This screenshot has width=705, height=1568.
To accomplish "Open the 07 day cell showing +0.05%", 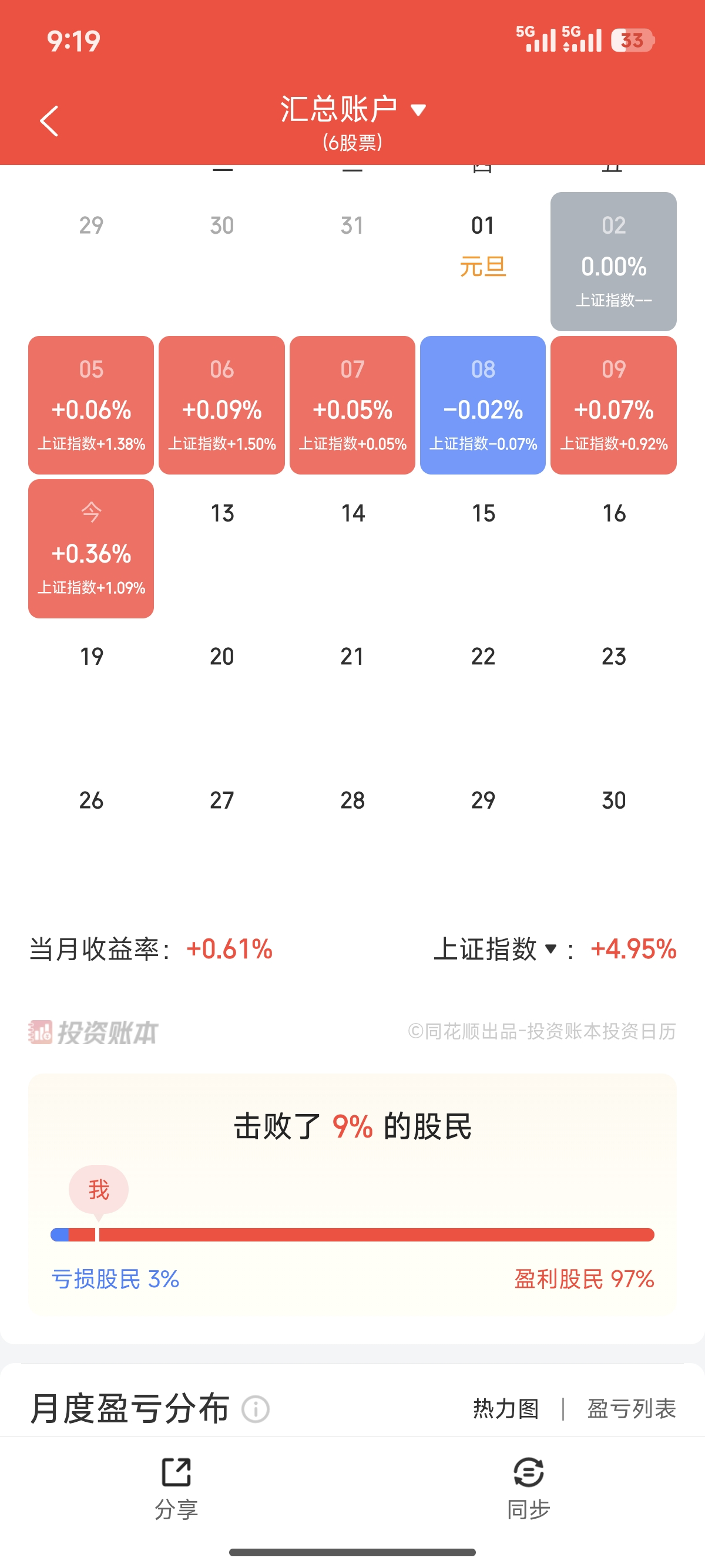I will coord(352,405).
